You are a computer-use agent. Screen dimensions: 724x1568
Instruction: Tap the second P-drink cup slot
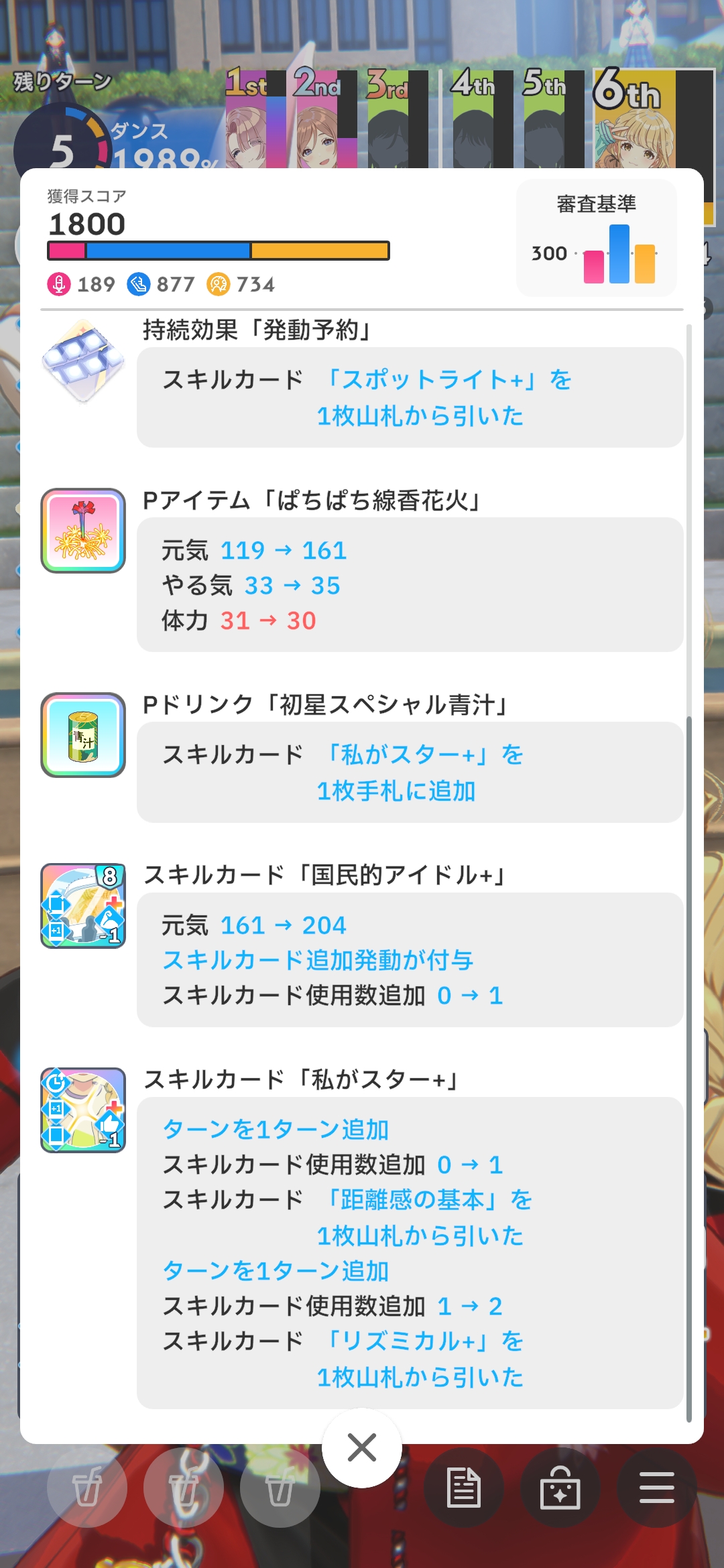point(184,1488)
